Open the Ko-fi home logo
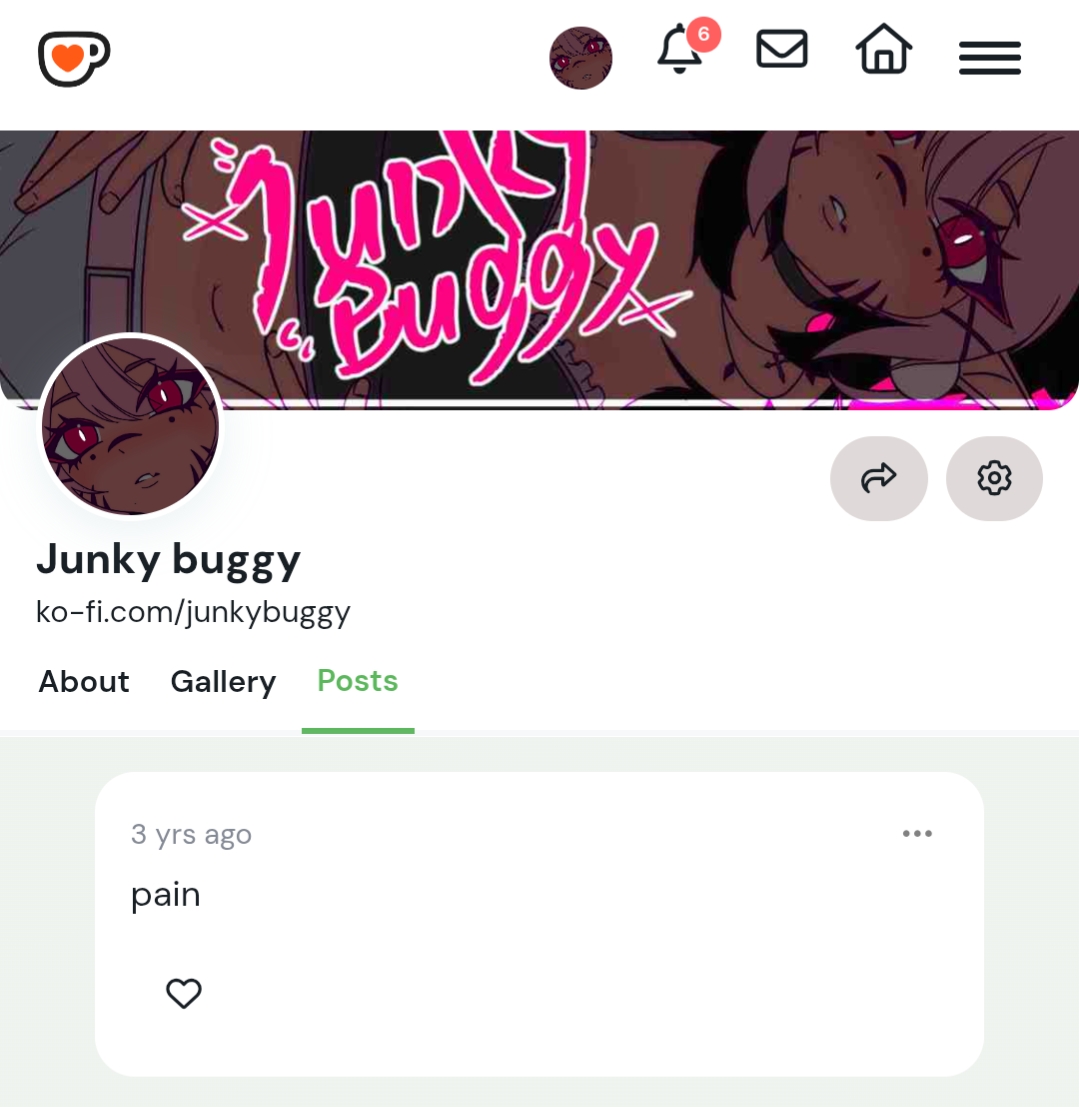 (x=74, y=58)
